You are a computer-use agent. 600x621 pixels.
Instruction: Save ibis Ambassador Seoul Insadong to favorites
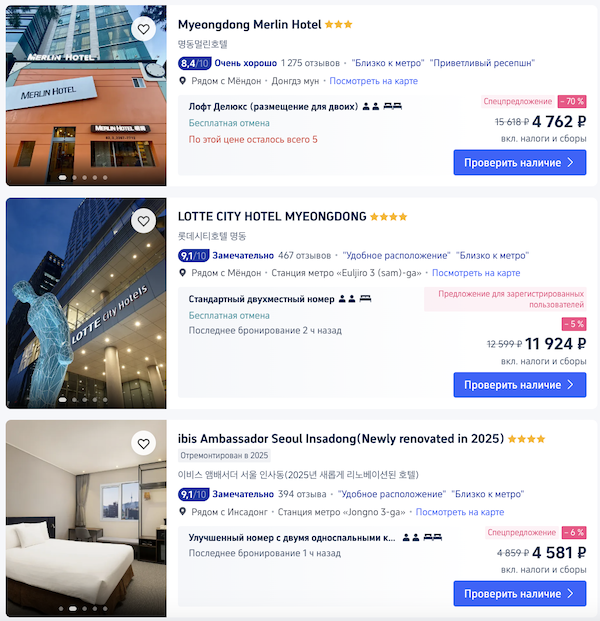(144, 443)
